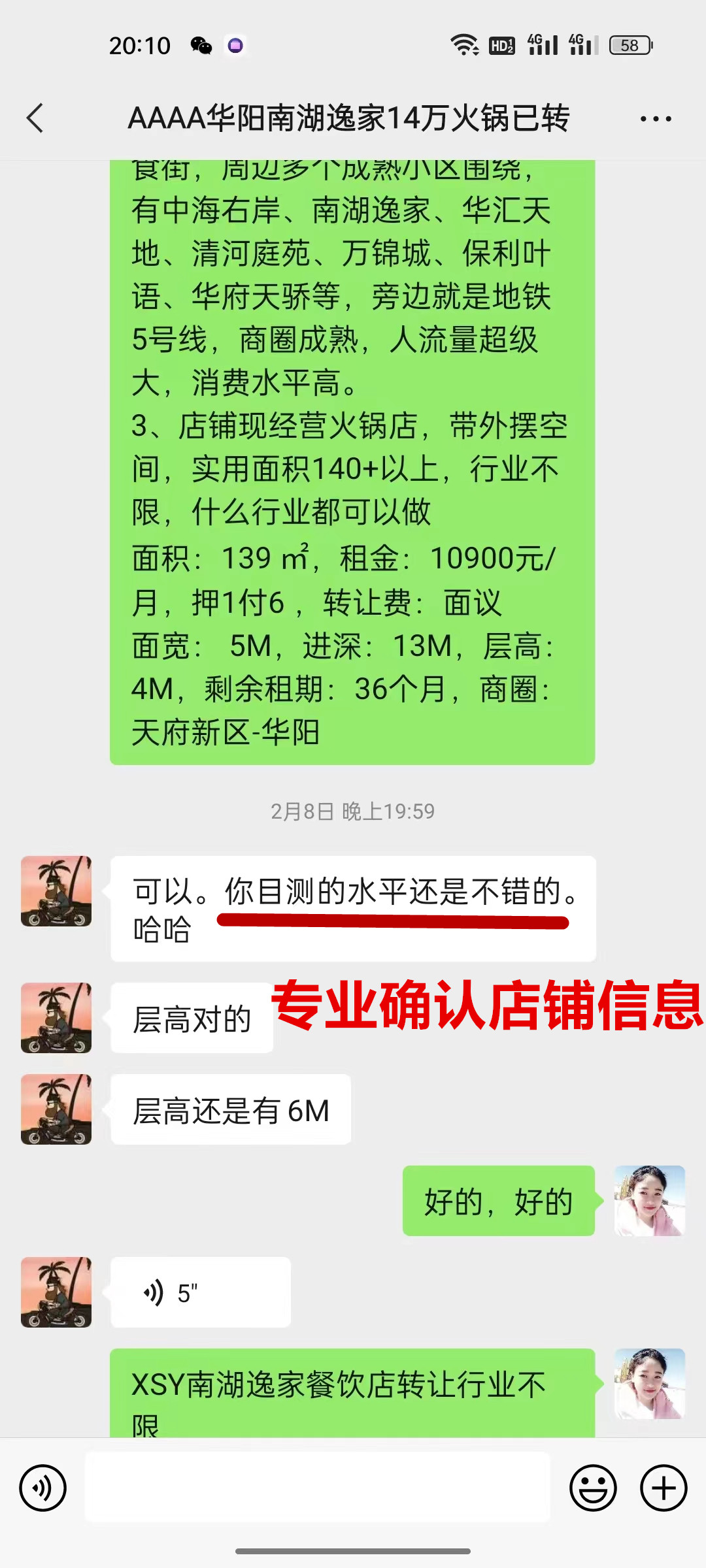View my profile from 好的，好的 avatar
This screenshot has width=706, height=1568.
(x=649, y=1201)
